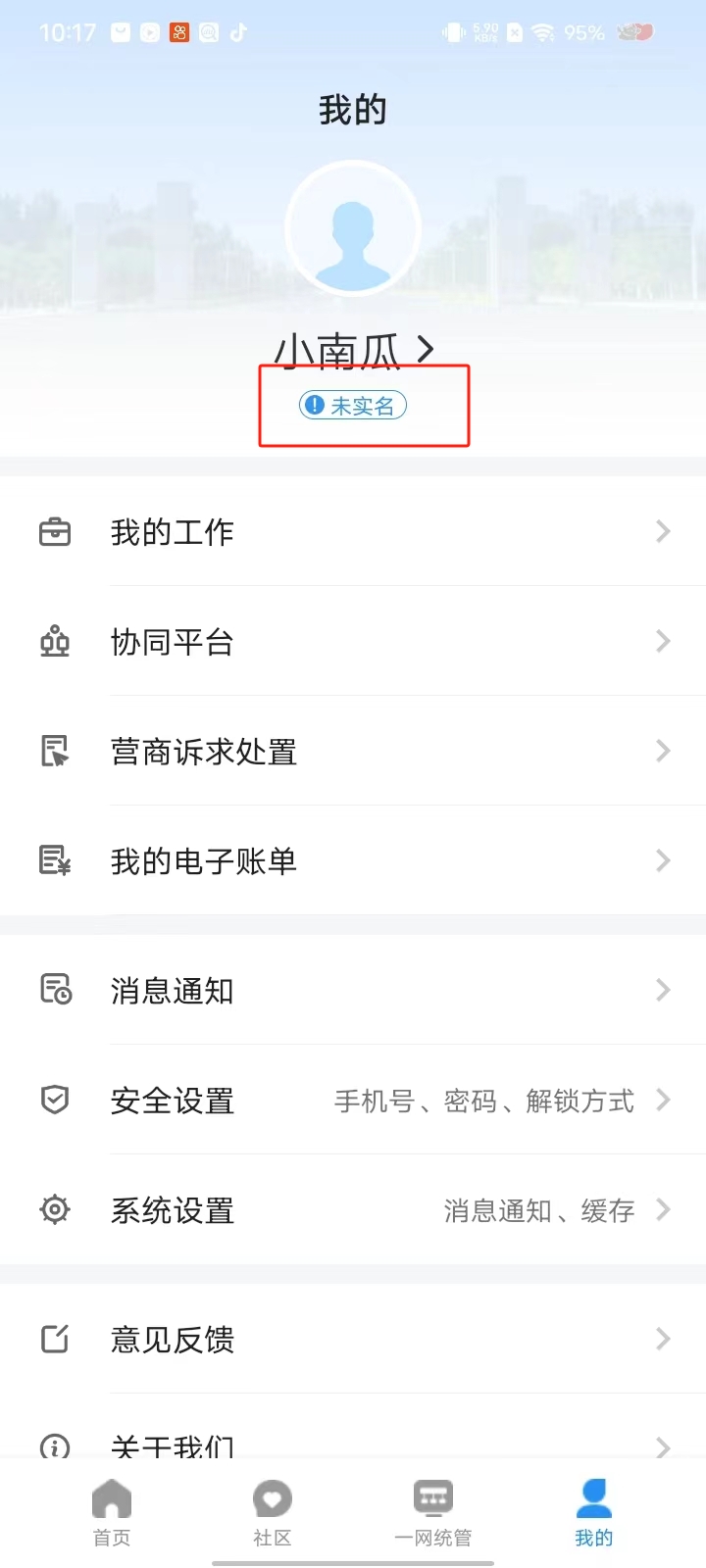This screenshot has height=1568, width=706.
Task: Expand the 安全设置 row via its chevron
Action: 663,1101
